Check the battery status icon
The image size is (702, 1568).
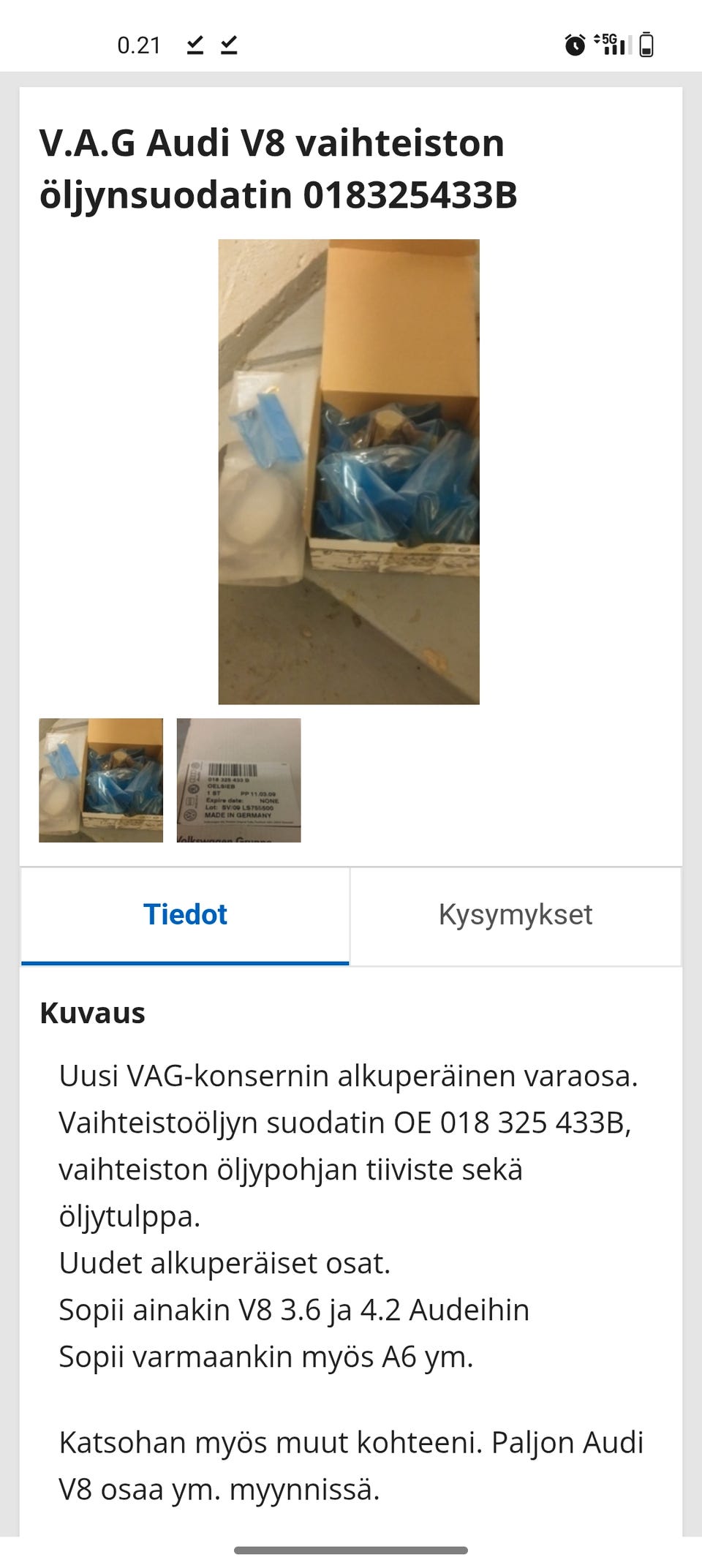(x=646, y=45)
